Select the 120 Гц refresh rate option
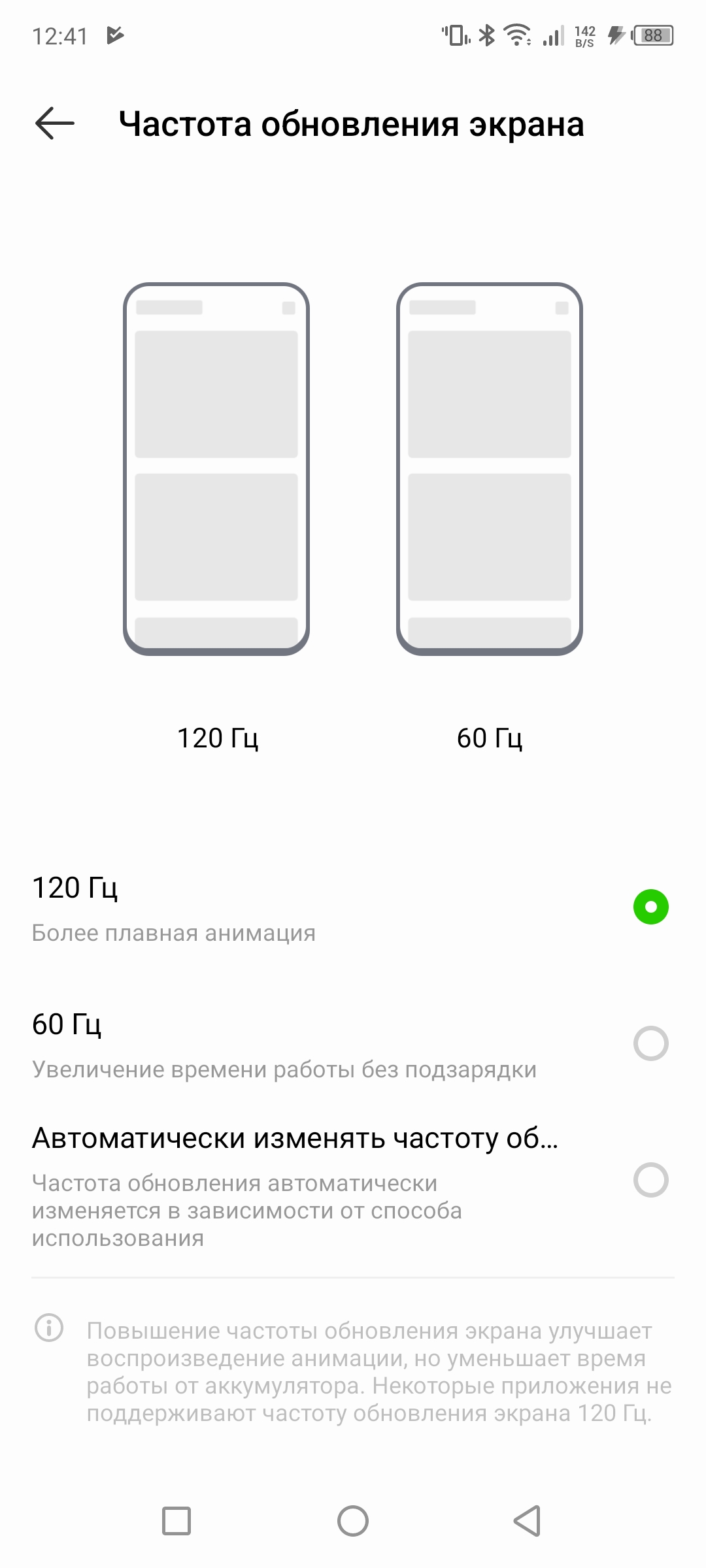 tap(650, 907)
